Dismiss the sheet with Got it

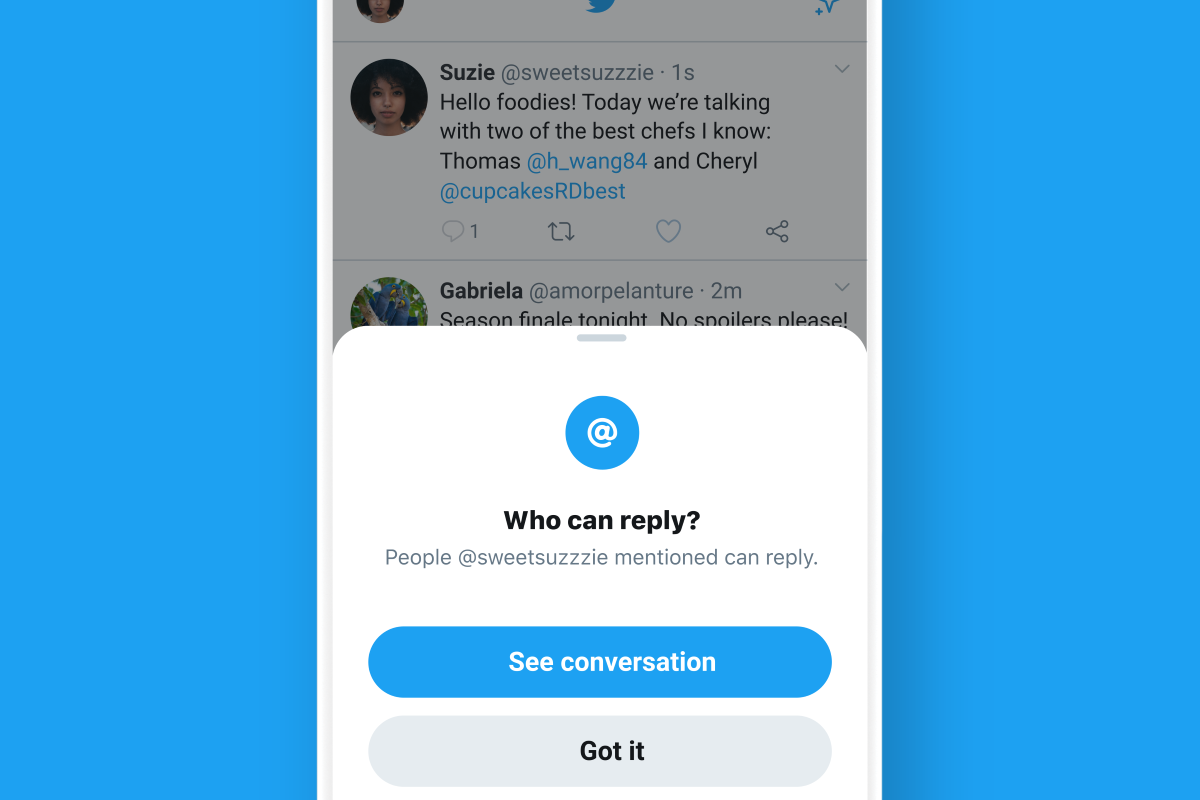[x=600, y=751]
